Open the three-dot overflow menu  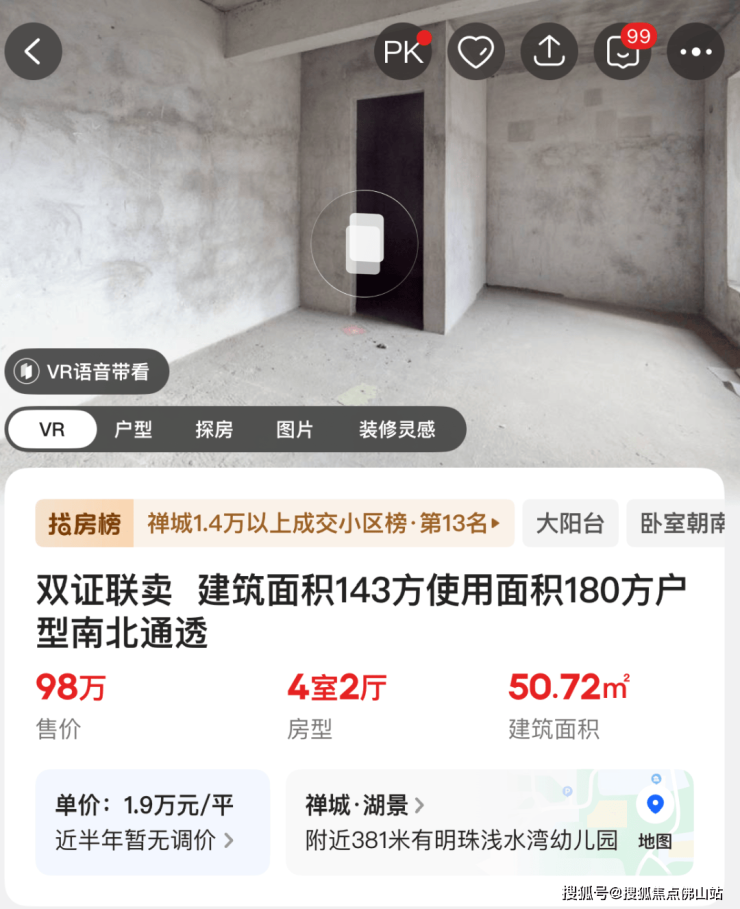coord(695,52)
